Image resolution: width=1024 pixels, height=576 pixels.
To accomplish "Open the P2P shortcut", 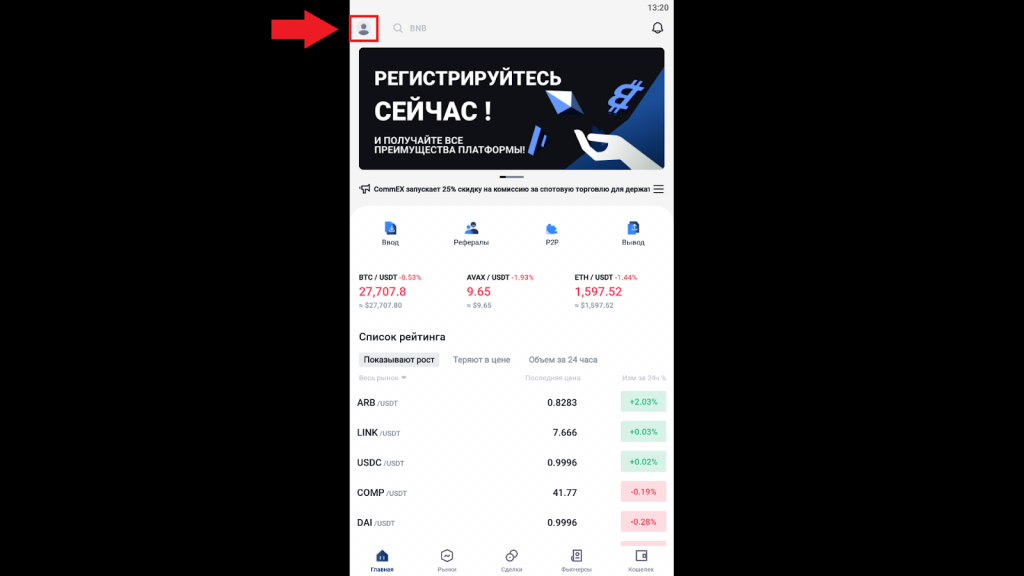I will pos(552,234).
